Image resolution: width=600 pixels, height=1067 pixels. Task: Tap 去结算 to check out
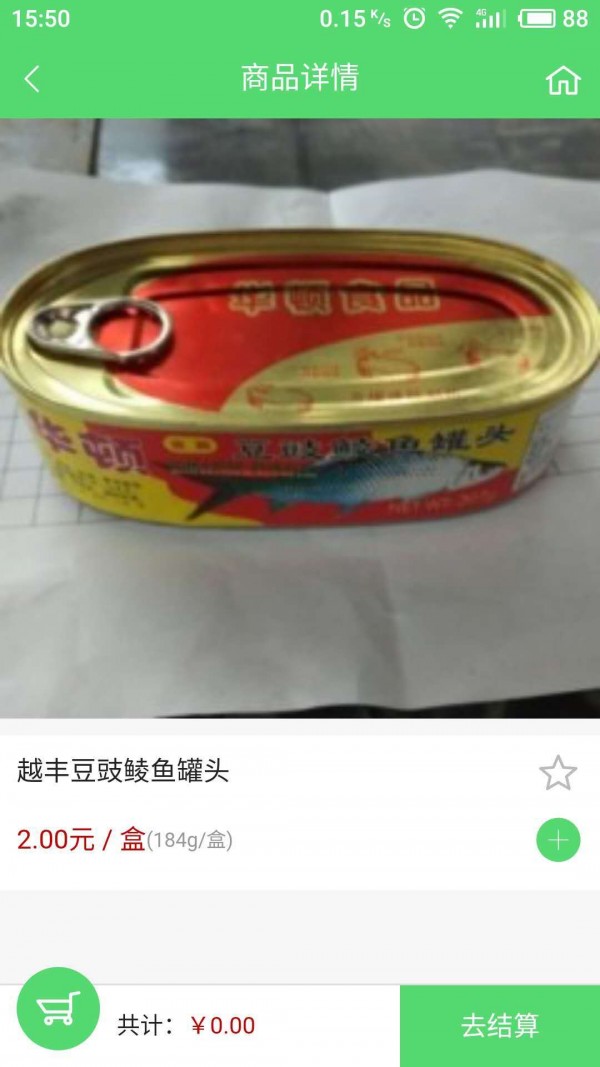point(500,1025)
